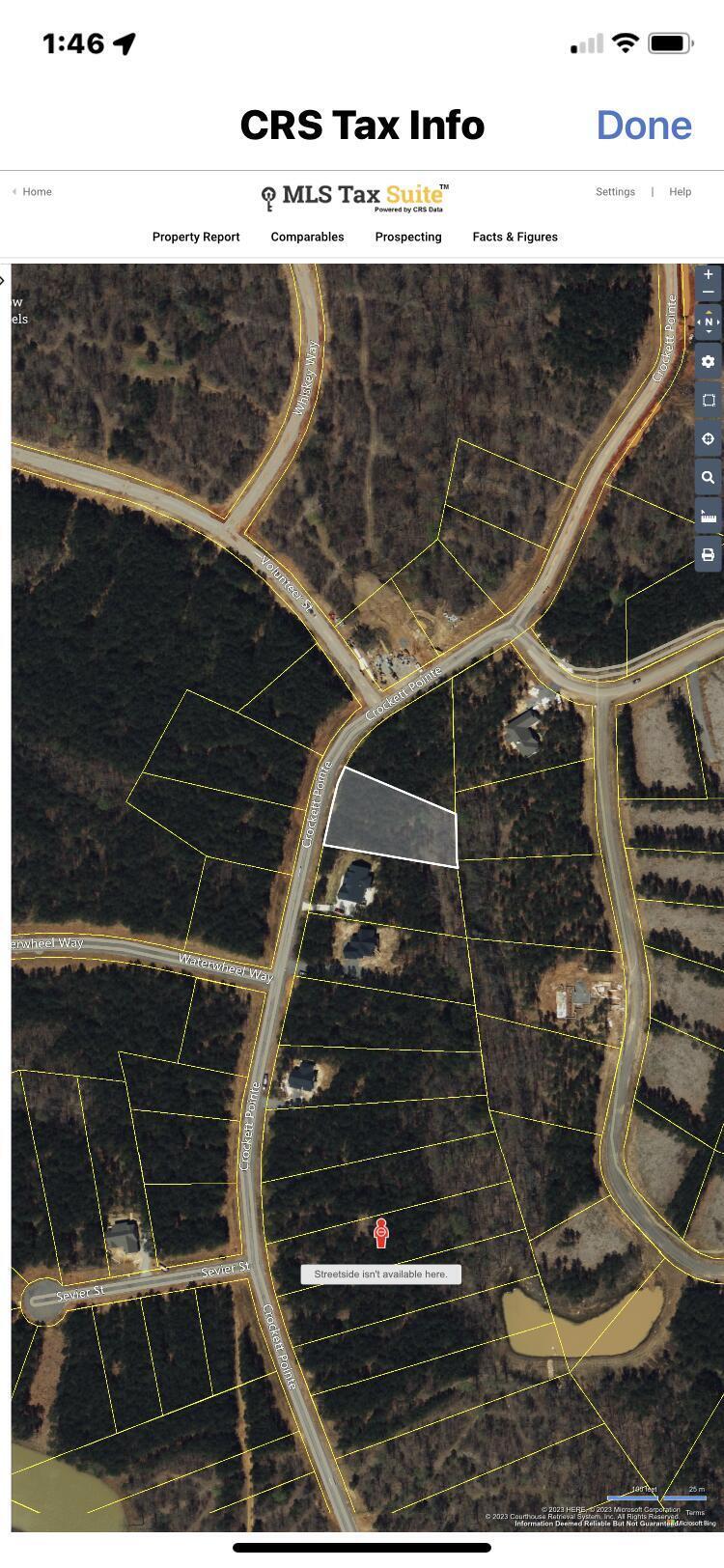This screenshot has height=1568, width=724.
Task: Open the map search magnifier
Action: click(x=708, y=475)
